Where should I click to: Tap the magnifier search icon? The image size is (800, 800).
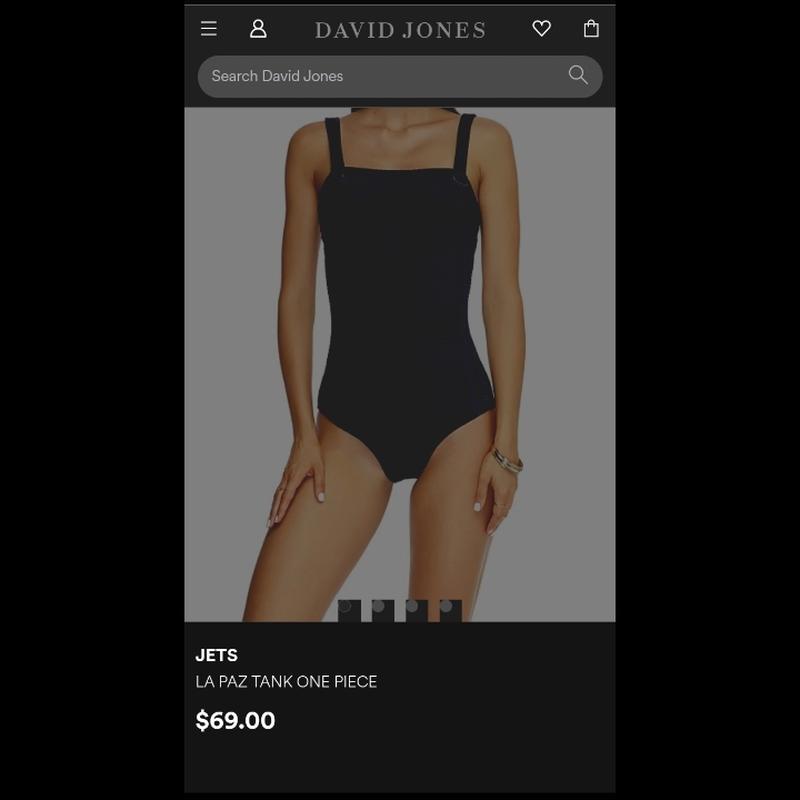pos(578,75)
